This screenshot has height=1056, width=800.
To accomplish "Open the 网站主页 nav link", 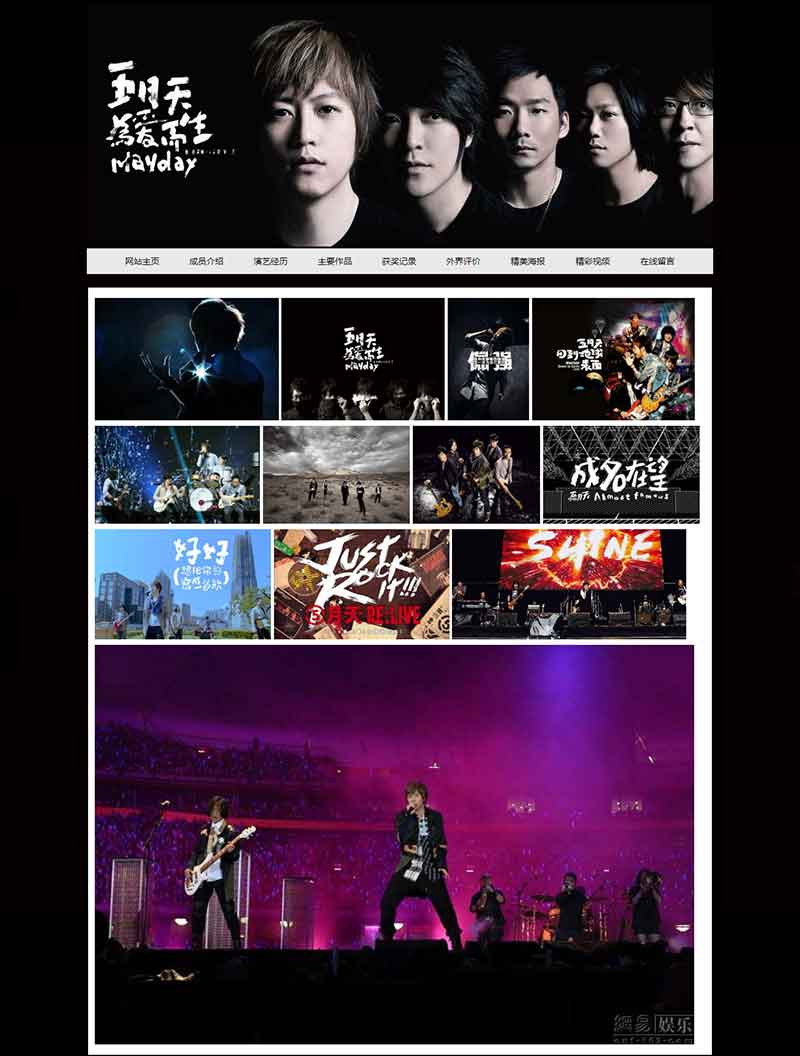I will coord(142,261).
